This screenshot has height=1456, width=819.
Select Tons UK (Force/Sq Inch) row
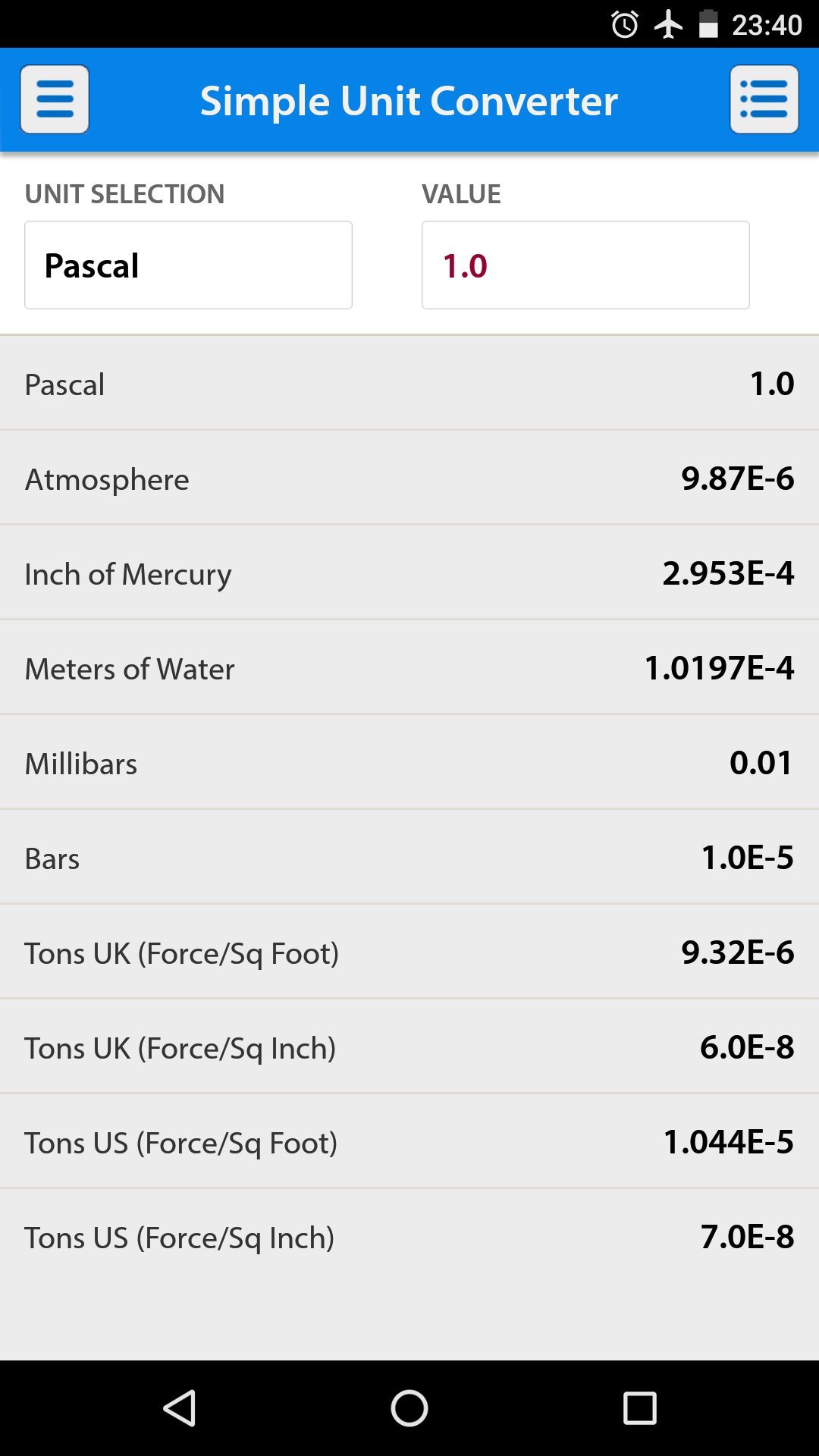[409, 1047]
